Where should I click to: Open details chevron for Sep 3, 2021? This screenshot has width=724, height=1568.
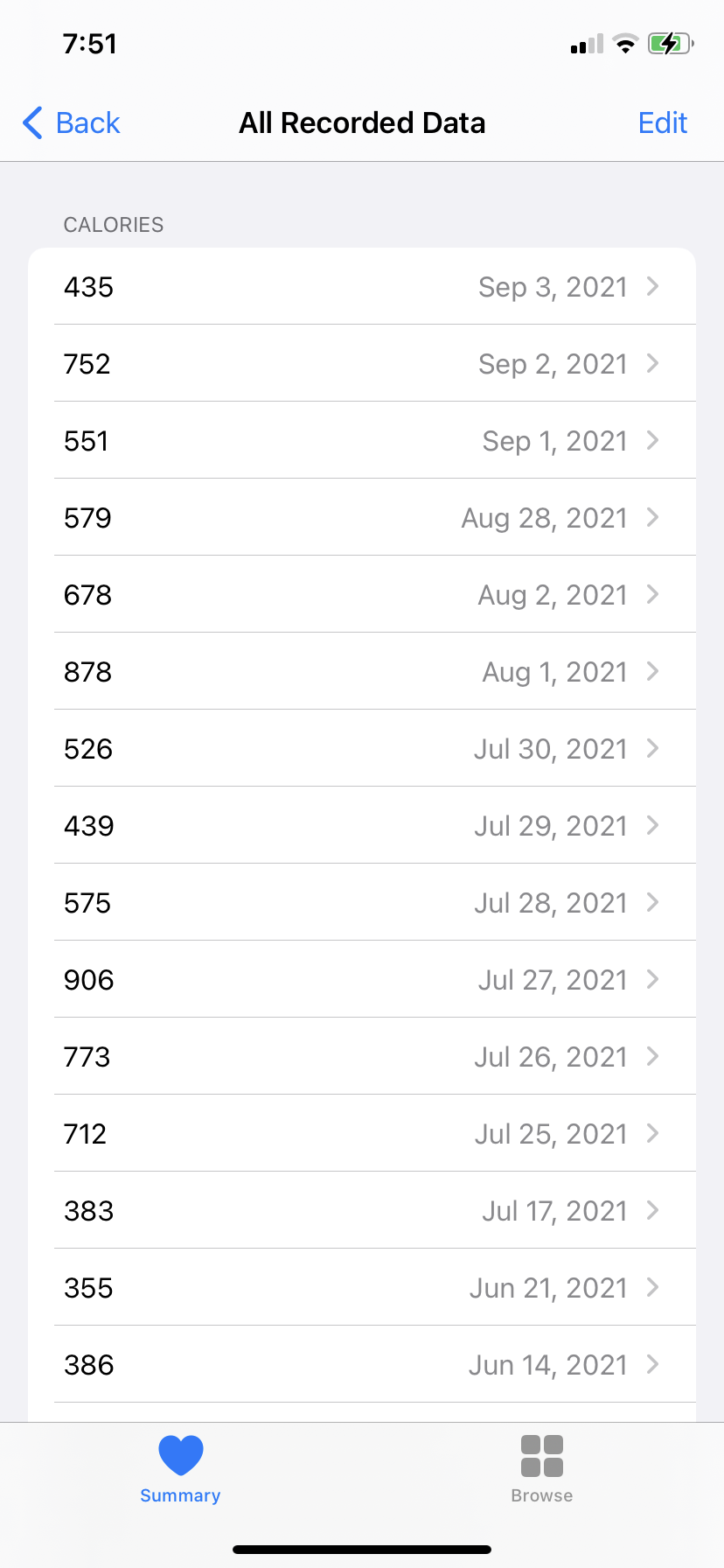pos(652,286)
